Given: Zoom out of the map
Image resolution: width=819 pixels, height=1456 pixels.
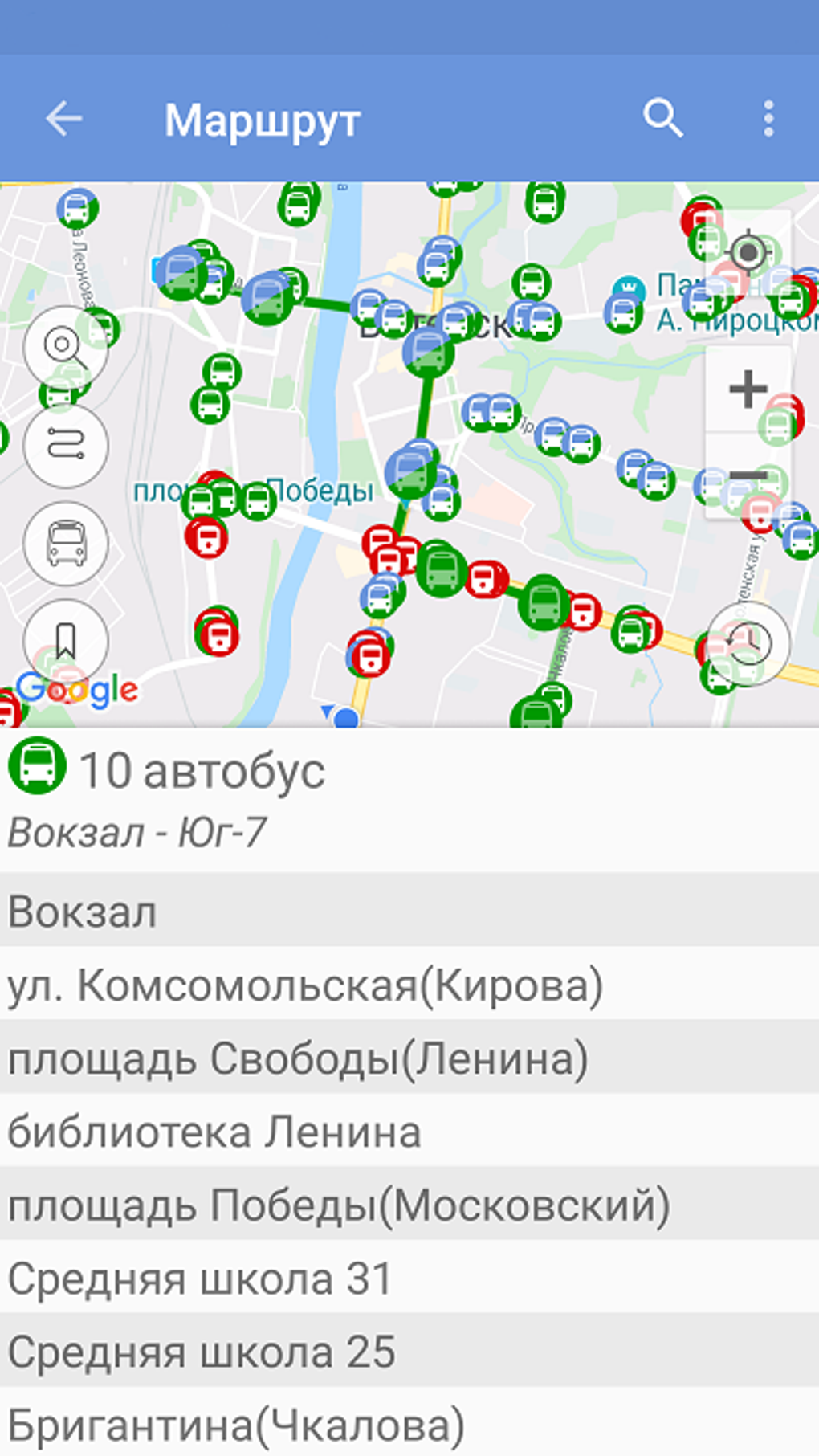Looking at the screenshot, I should click(x=748, y=477).
